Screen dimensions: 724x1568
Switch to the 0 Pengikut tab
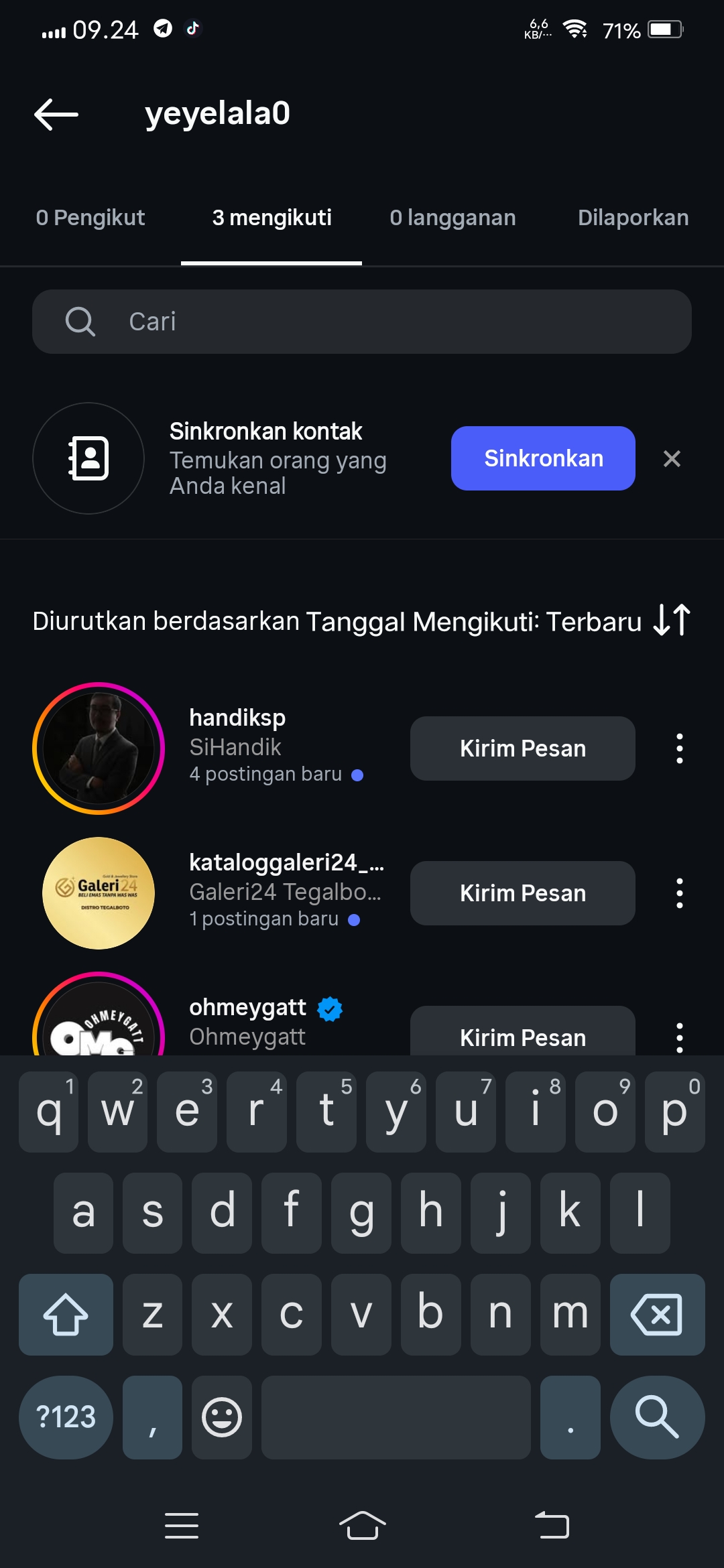tap(90, 218)
